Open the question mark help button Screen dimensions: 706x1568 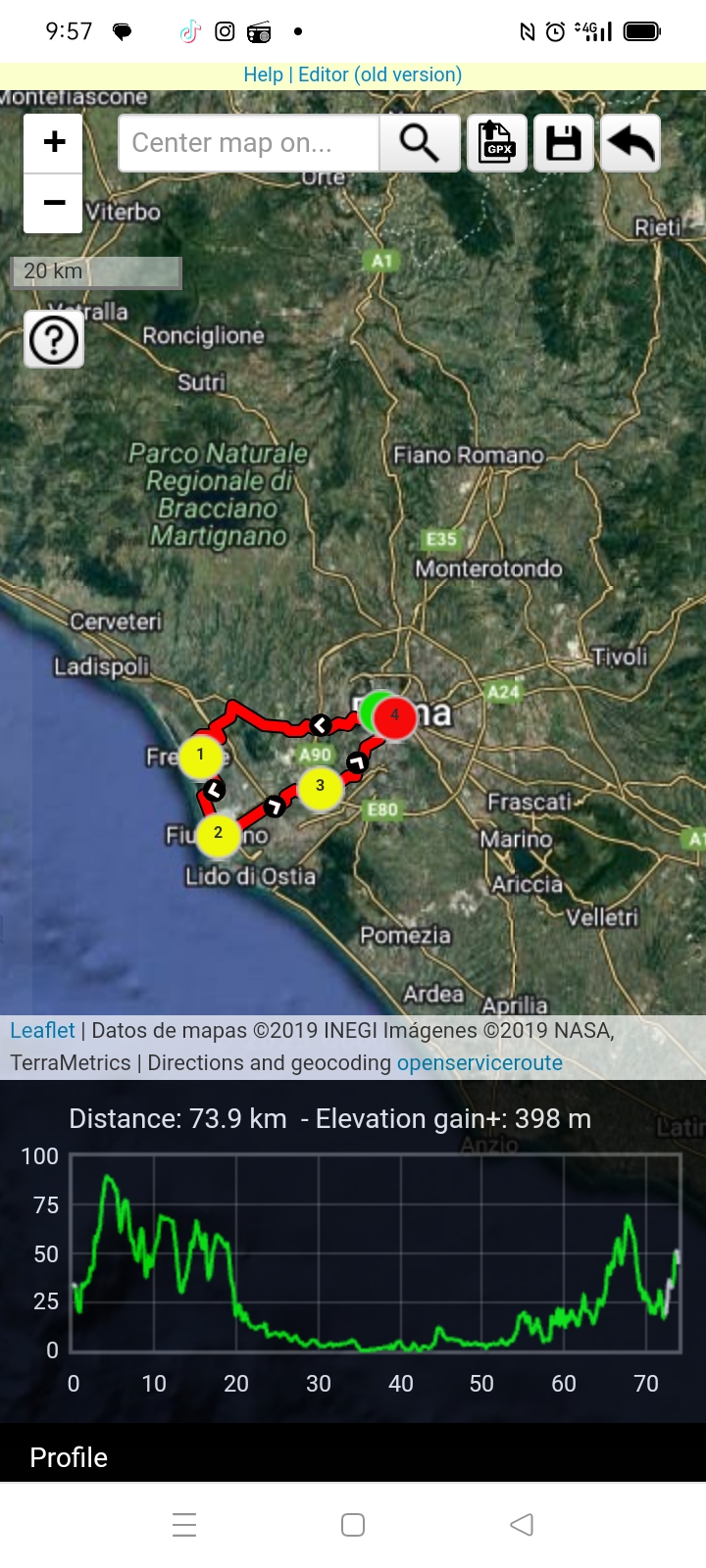tap(54, 340)
